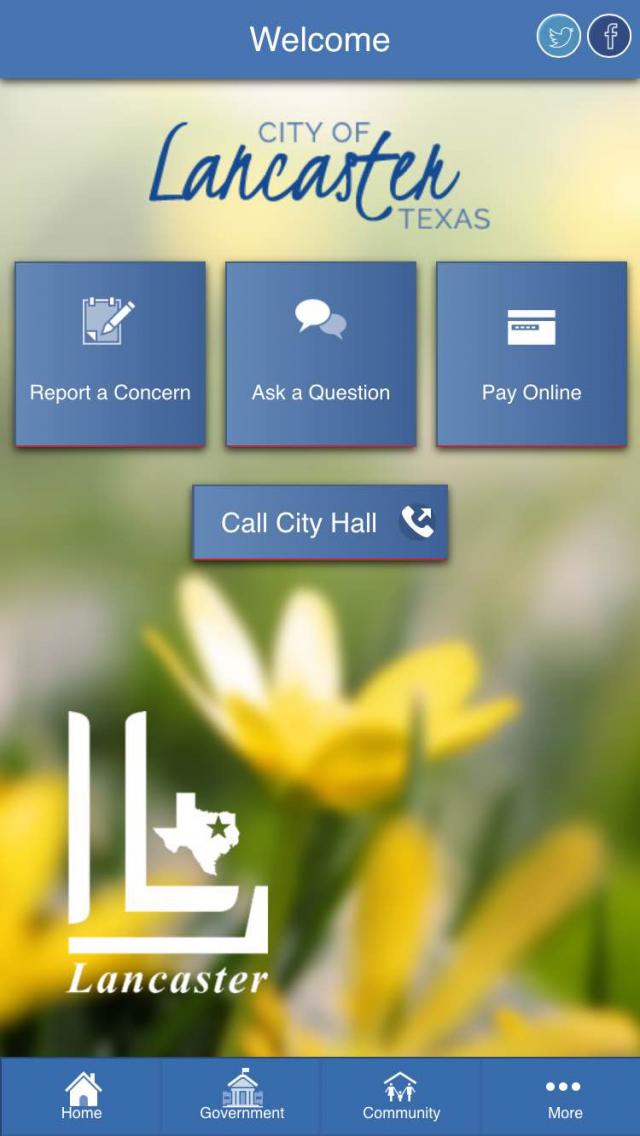The image size is (640, 1136).
Task: Switch to the Government tab
Action: 242,1096
